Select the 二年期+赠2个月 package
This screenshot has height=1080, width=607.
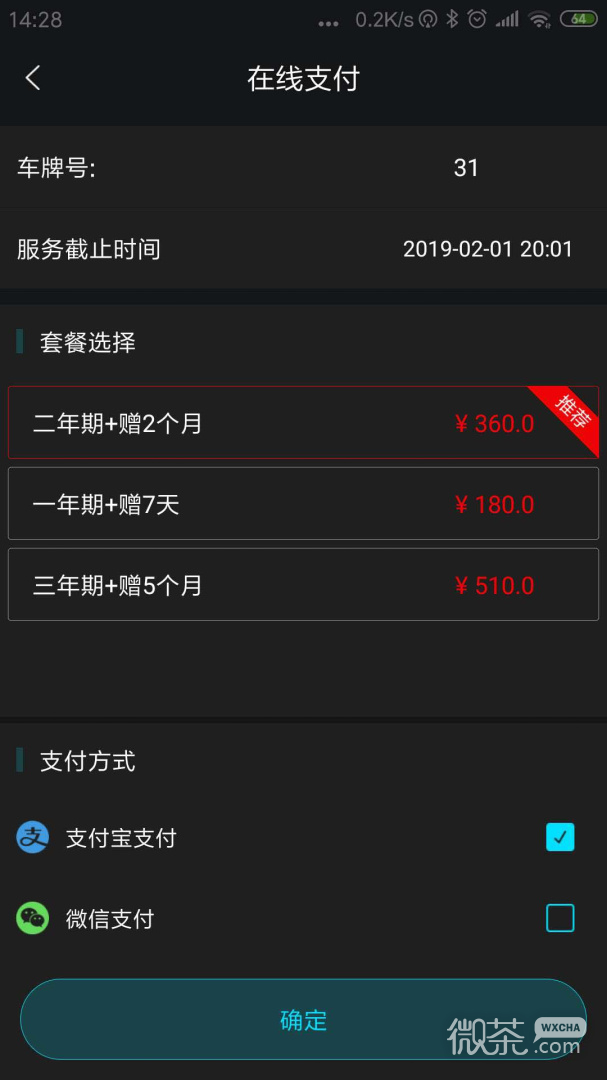click(303, 423)
